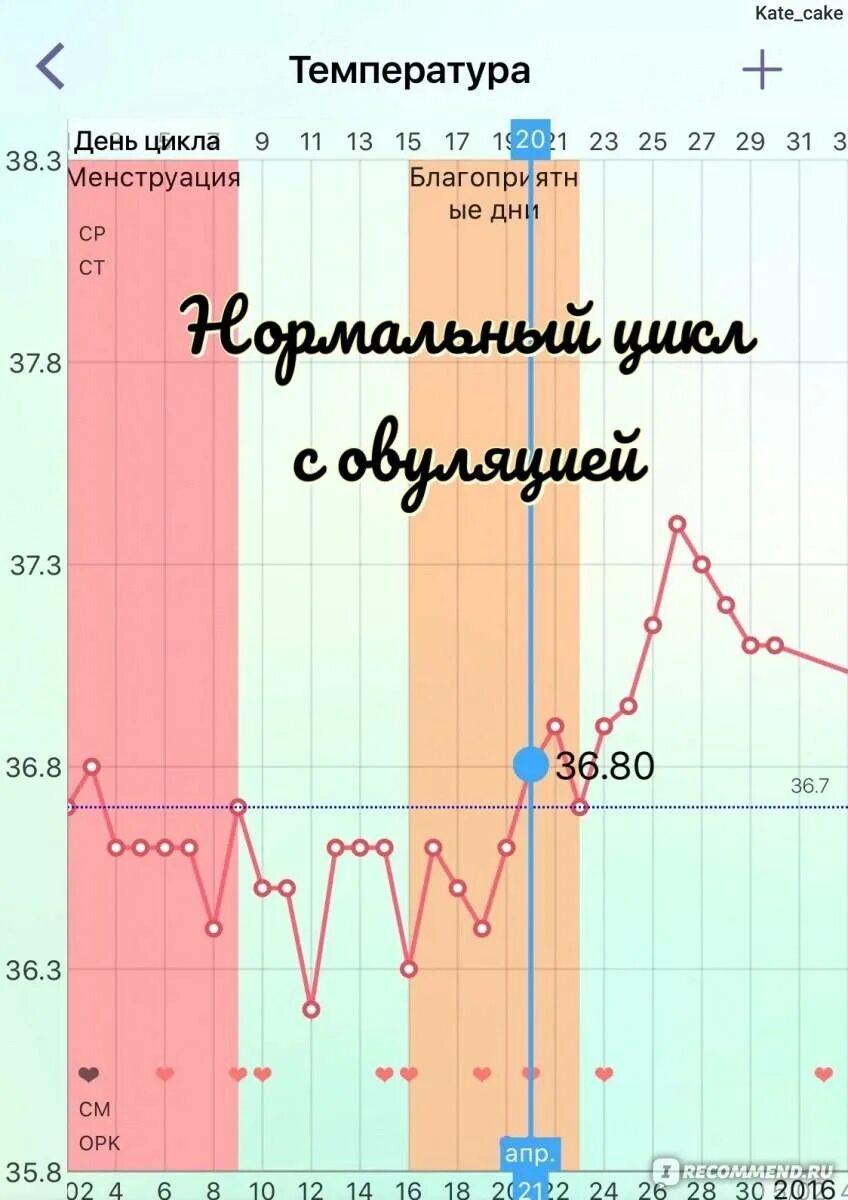Add a new temperature entry with plus
The height and width of the screenshot is (1200, 848).
762,69
